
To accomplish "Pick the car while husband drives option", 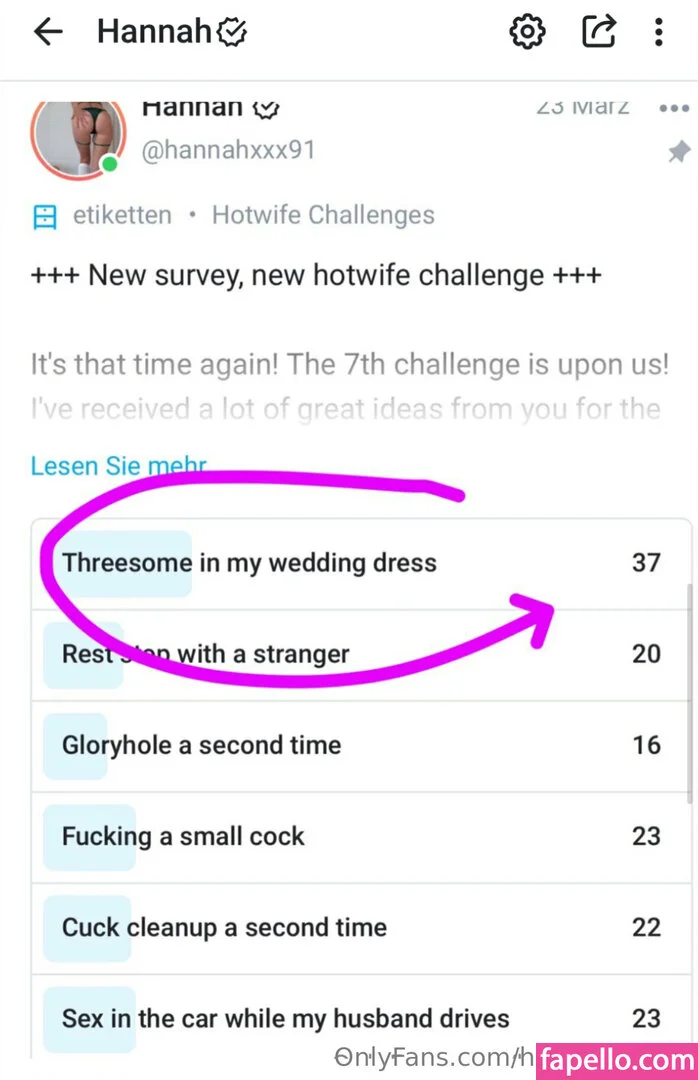I will click(360, 1018).
